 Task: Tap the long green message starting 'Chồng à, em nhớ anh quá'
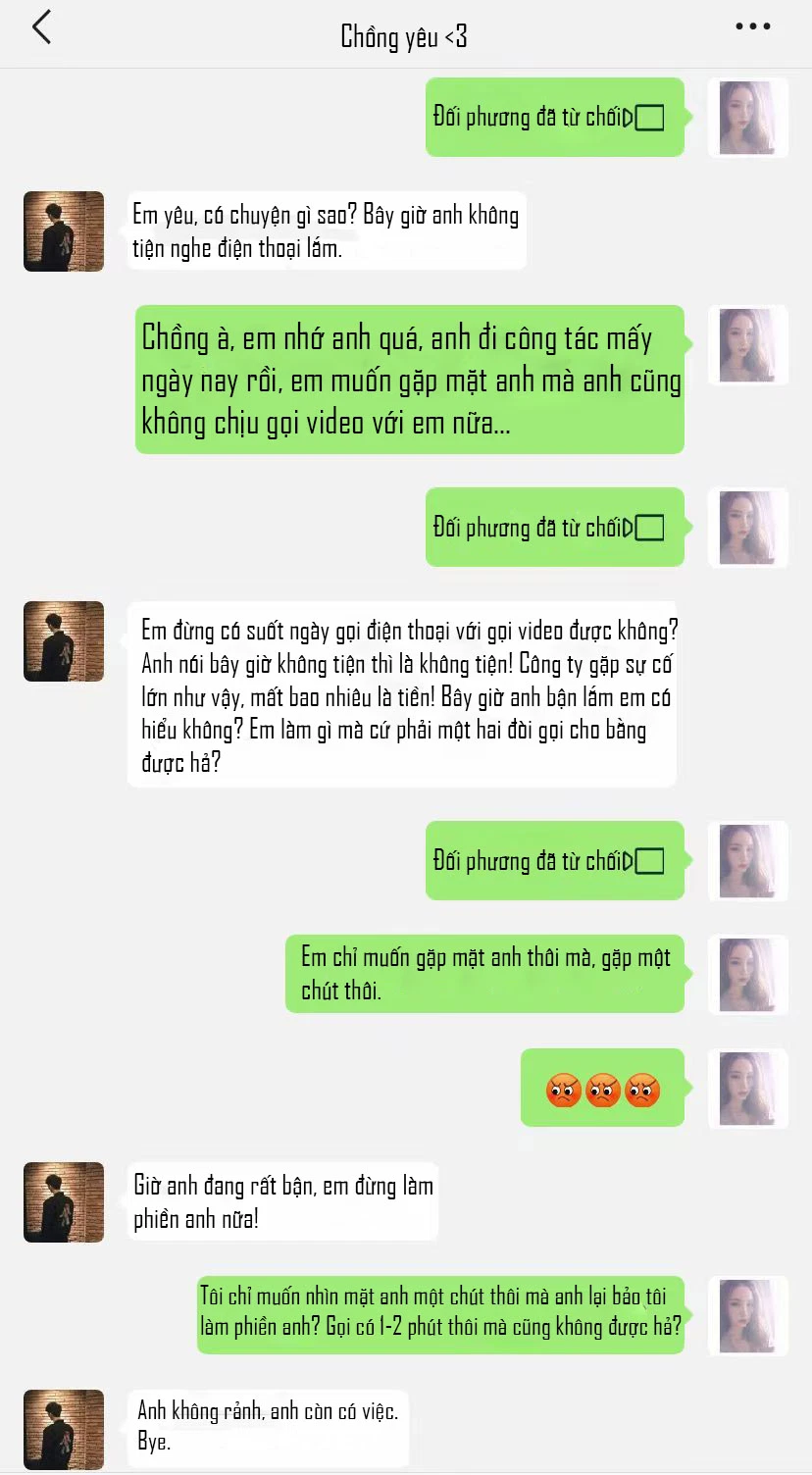[410, 382]
